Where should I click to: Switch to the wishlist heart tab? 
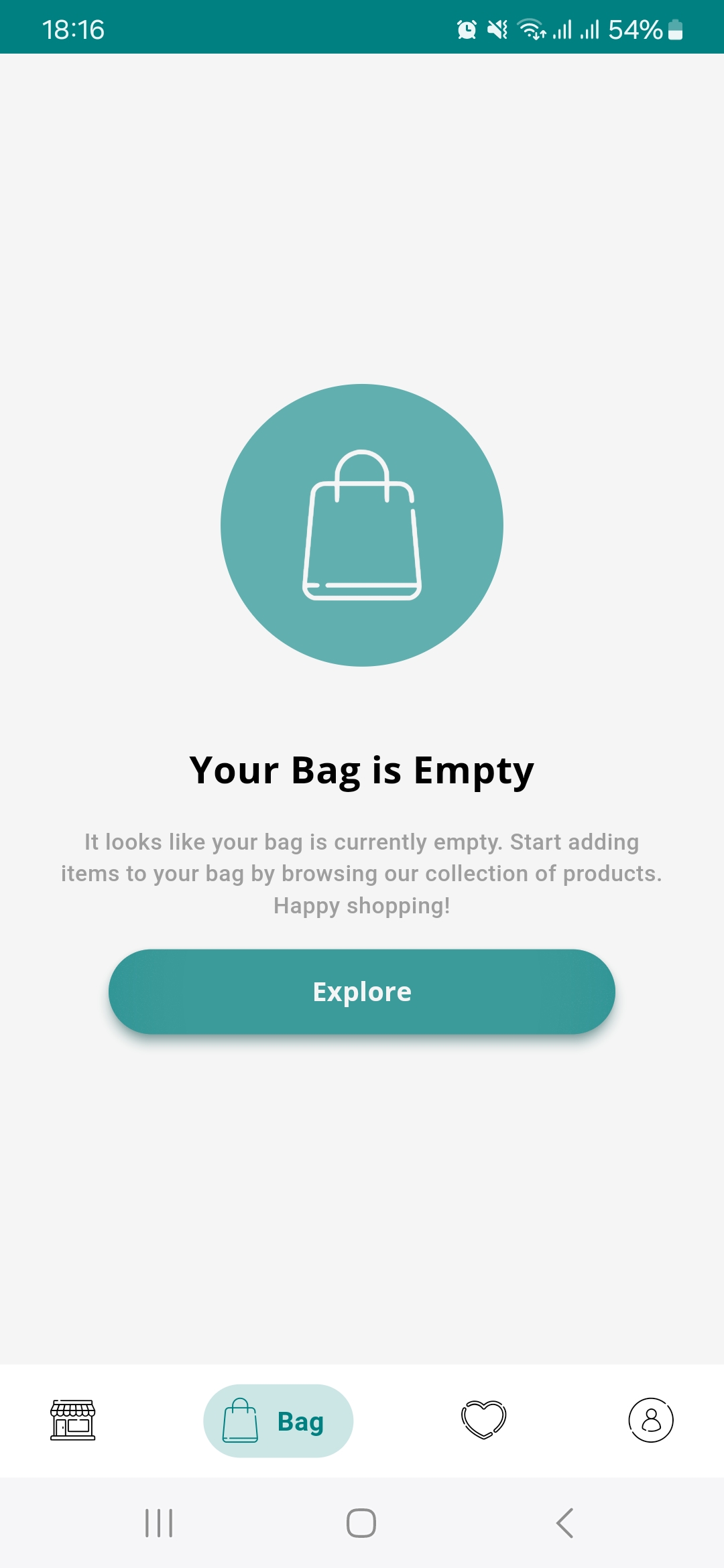click(x=483, y=1420)
